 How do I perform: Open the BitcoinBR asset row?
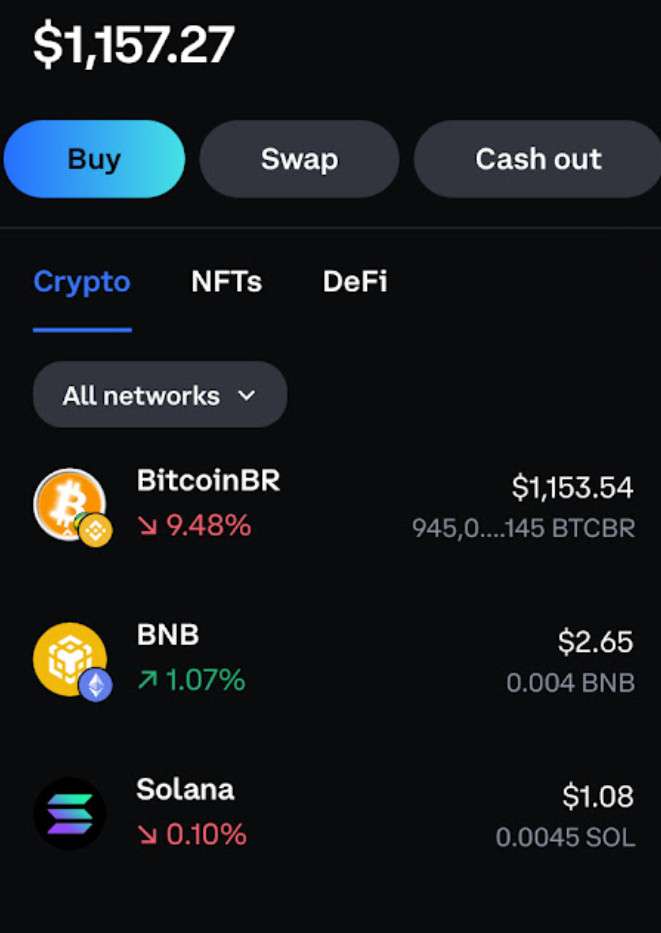330,504
